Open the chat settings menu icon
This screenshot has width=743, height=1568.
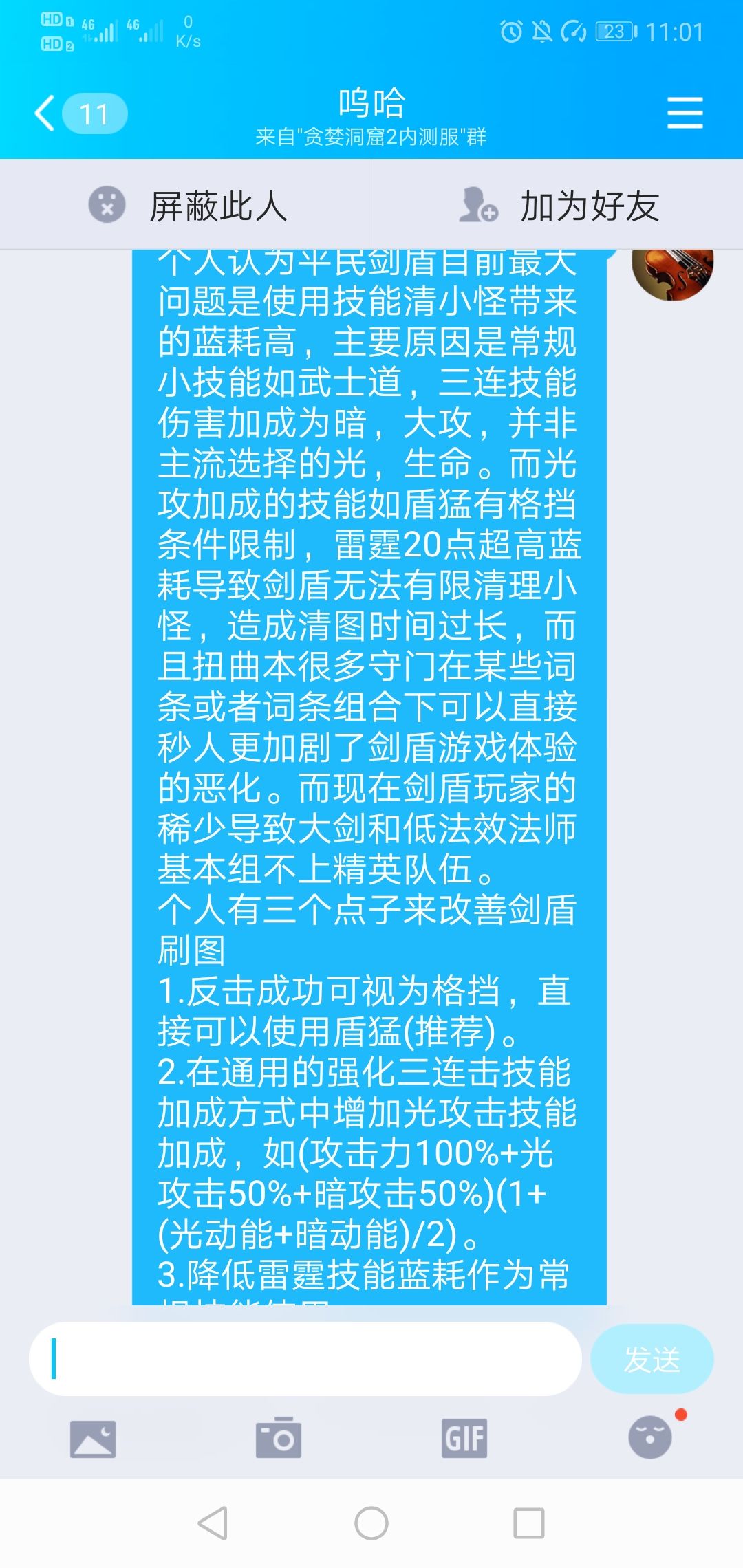point(685,113)
